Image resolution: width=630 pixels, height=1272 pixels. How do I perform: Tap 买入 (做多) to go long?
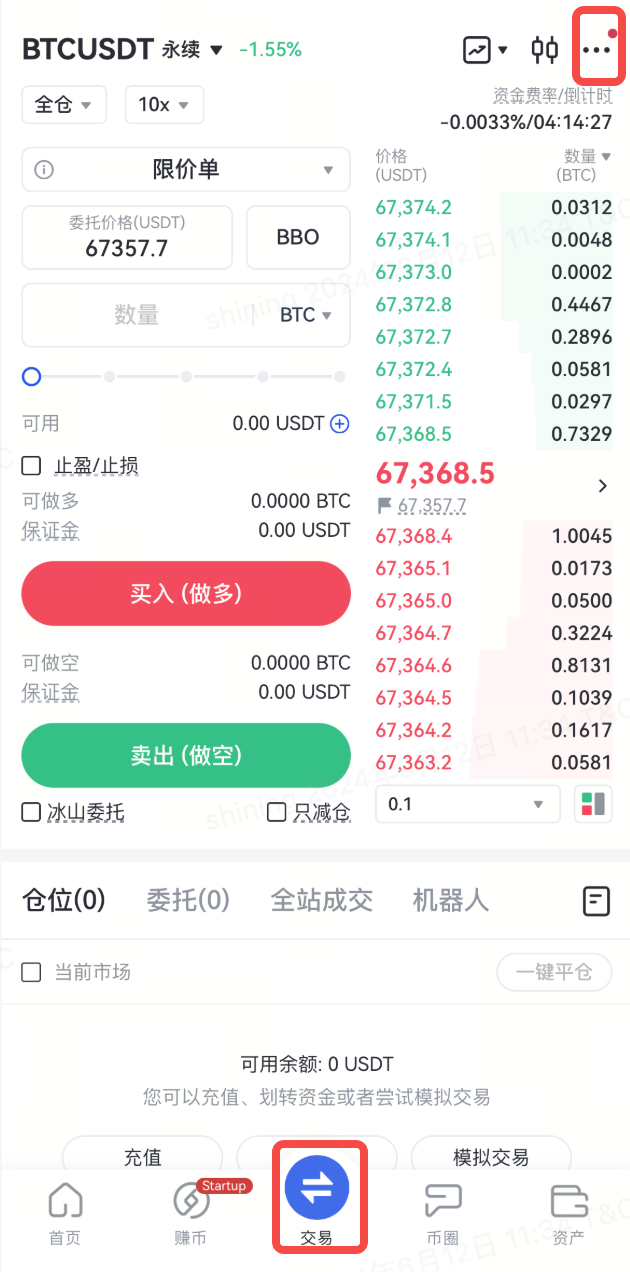186,594
